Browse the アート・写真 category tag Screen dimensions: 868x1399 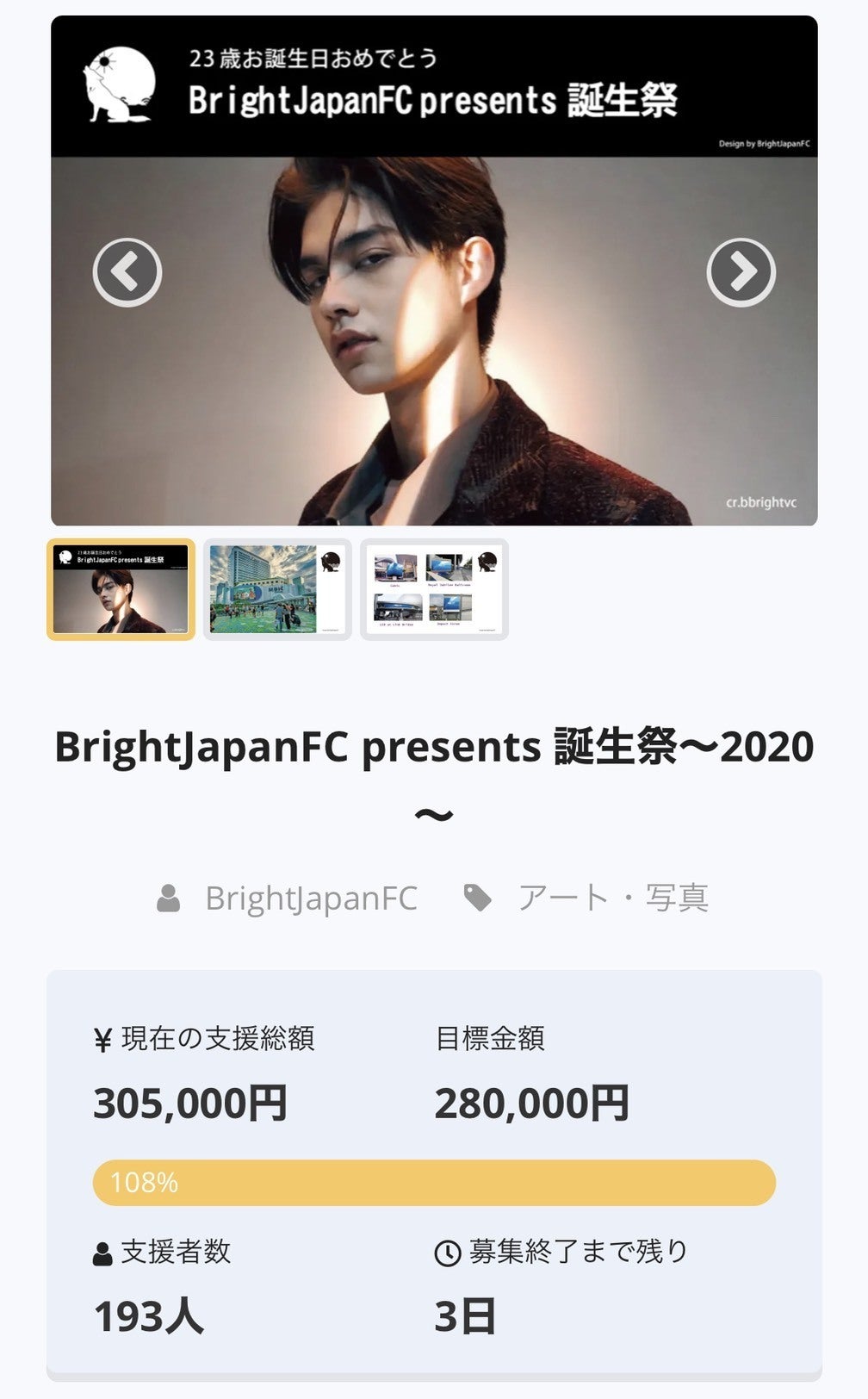611,898
